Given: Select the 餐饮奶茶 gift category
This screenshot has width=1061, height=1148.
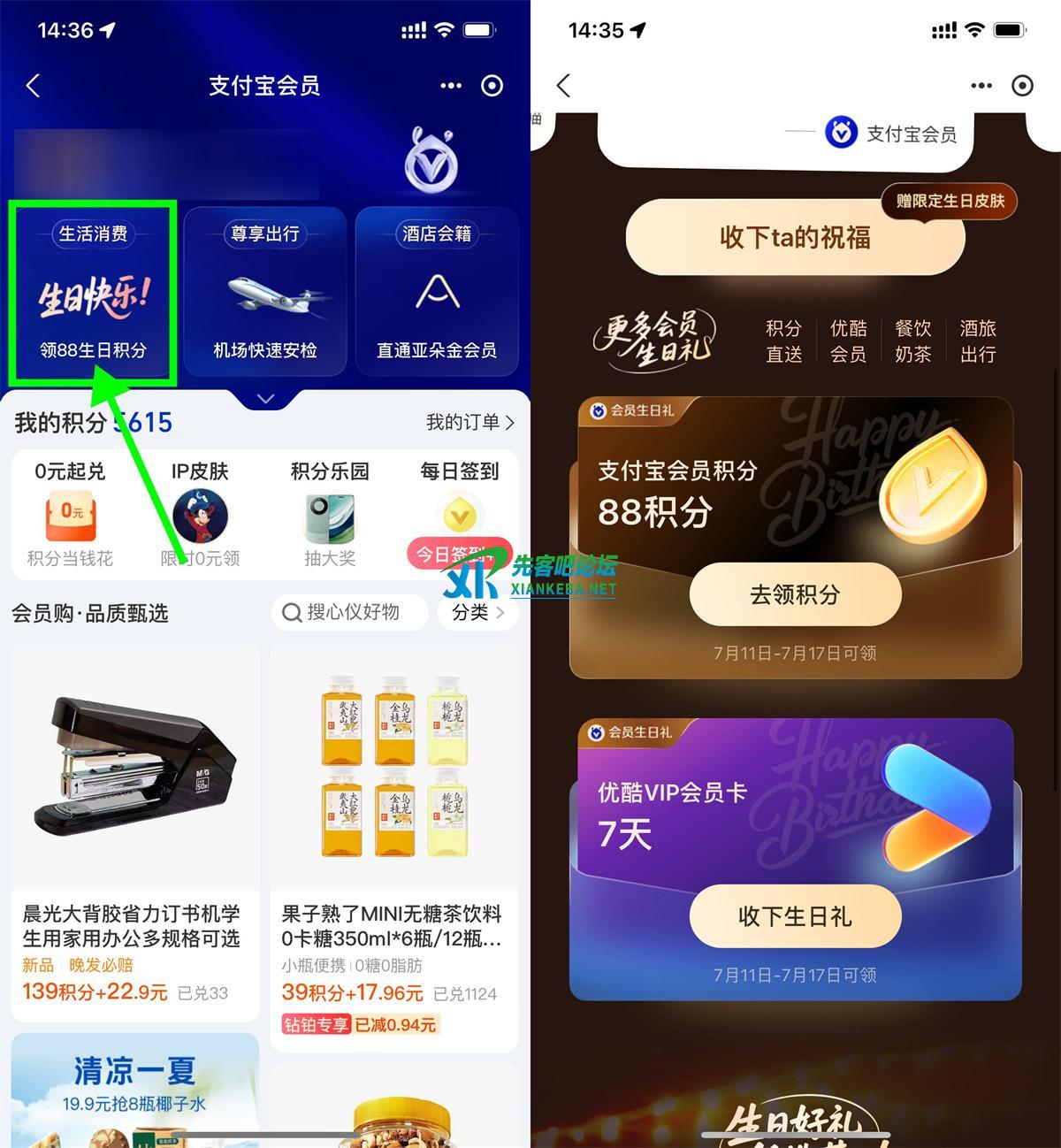Looking at the screenshot, I should pos(912,341).
